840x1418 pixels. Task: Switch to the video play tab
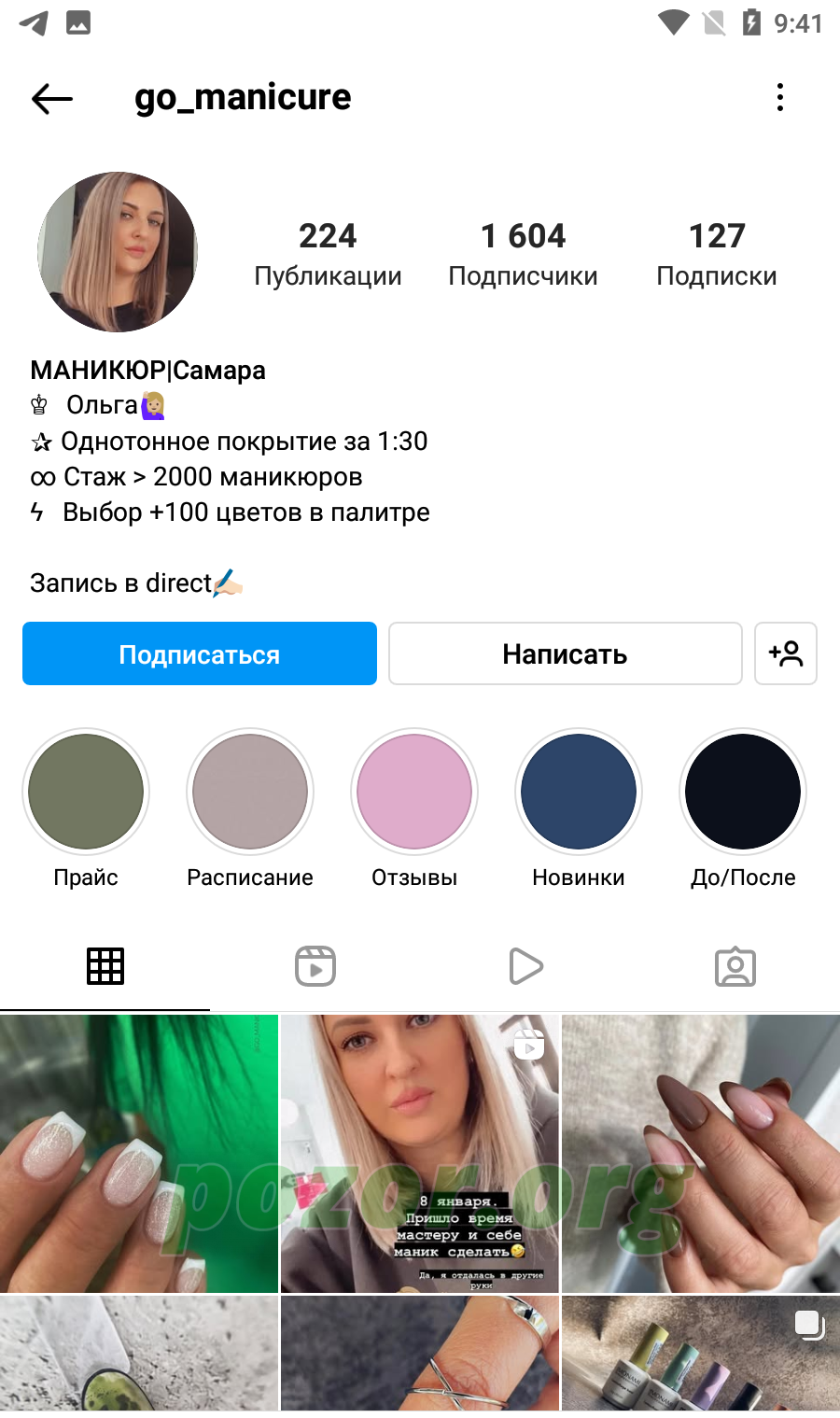(x=525, y=966)
